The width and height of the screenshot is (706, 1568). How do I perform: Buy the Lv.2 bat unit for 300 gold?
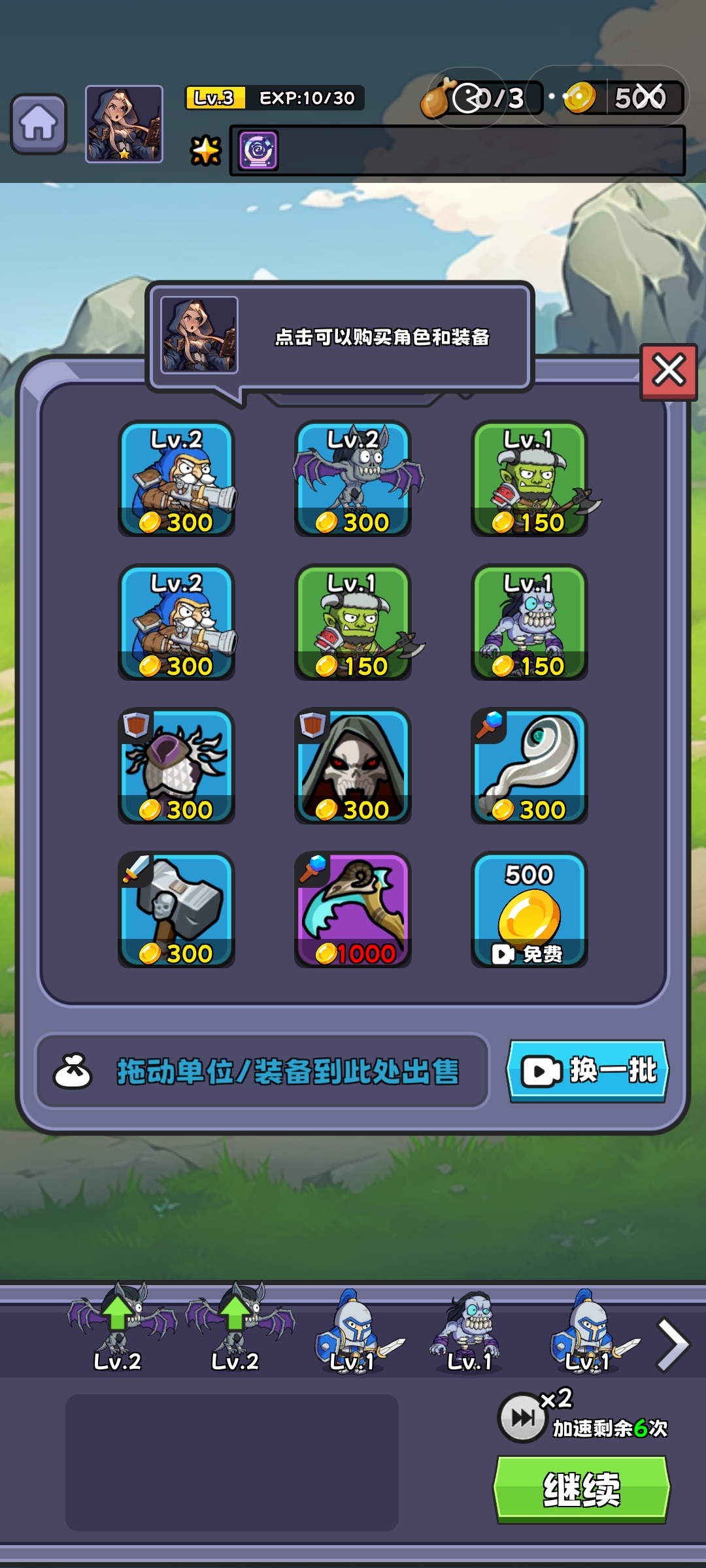(x=352, y=479)
